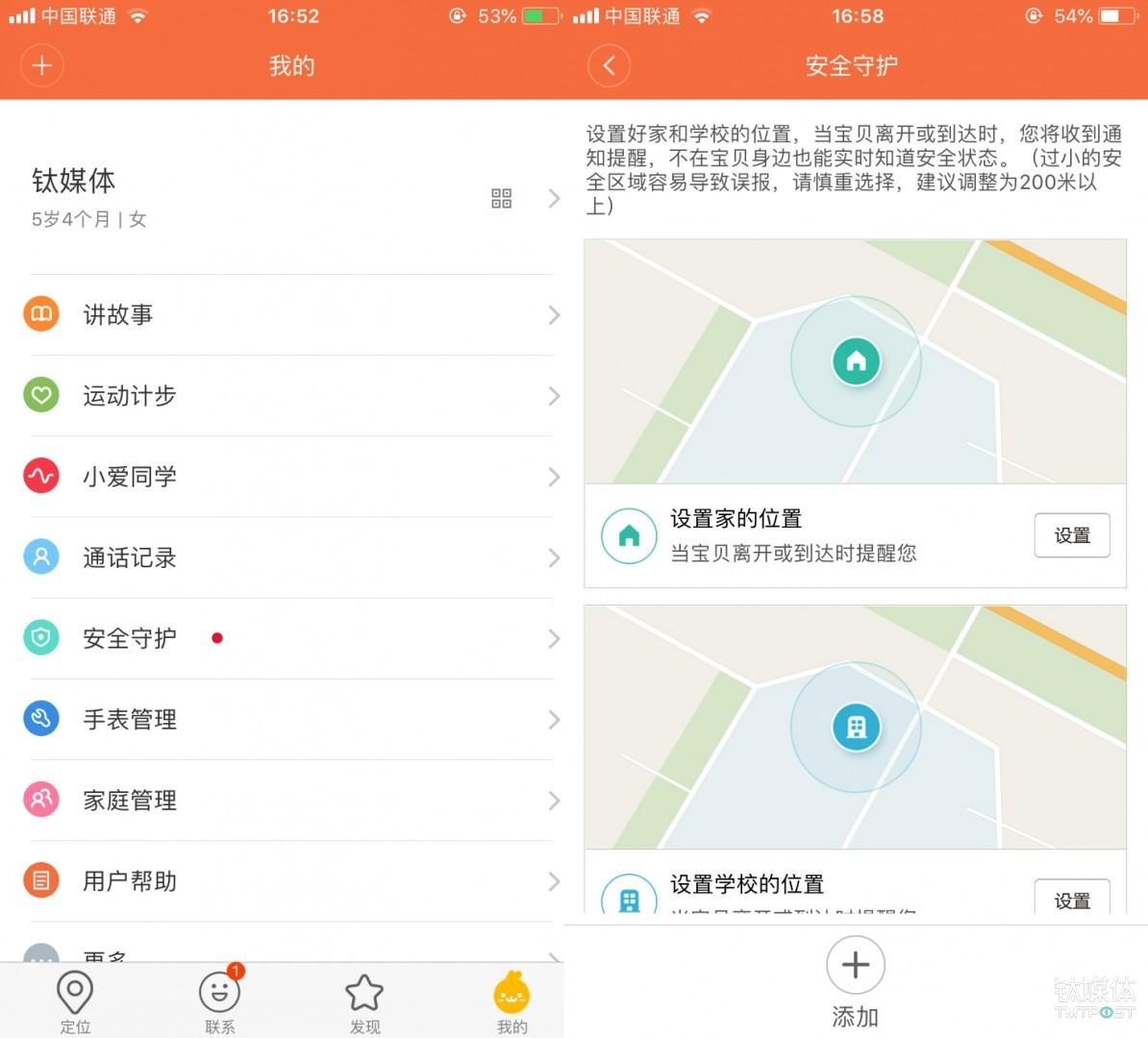View 通话记录 call history

(288, 557)
